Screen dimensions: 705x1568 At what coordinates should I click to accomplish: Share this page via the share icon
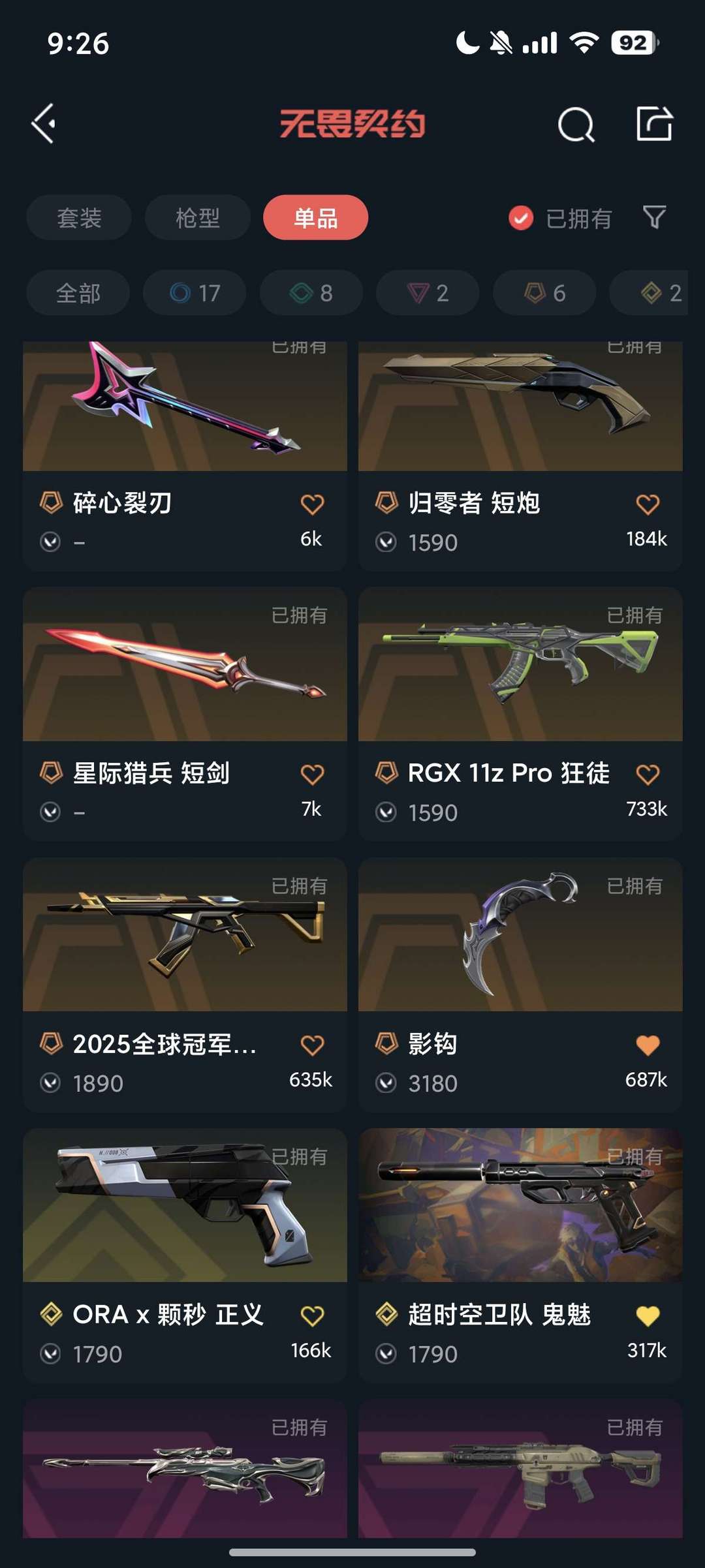654,123
